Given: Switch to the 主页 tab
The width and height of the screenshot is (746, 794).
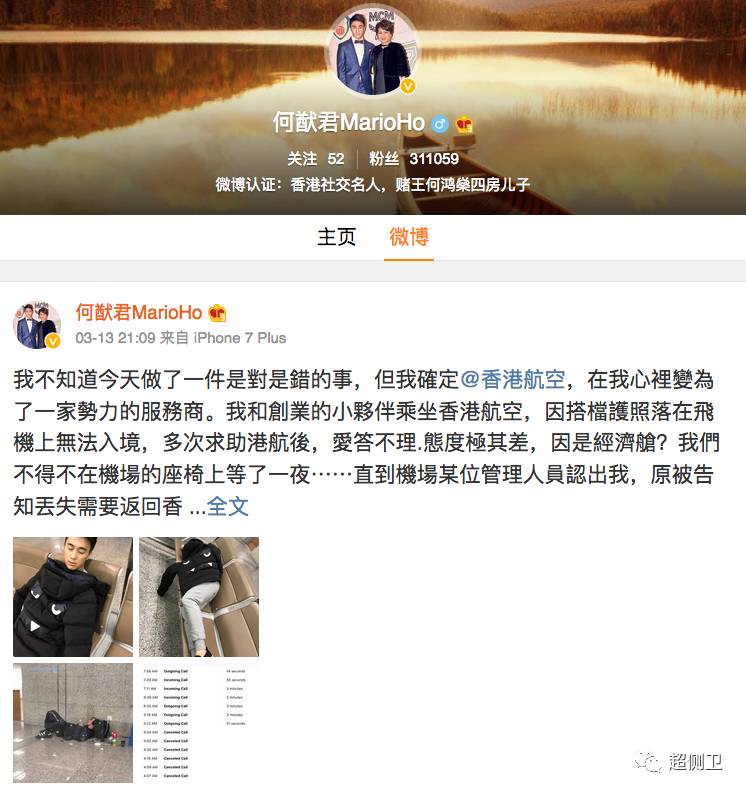Looking at the screenshot, I should pos(336,237).
